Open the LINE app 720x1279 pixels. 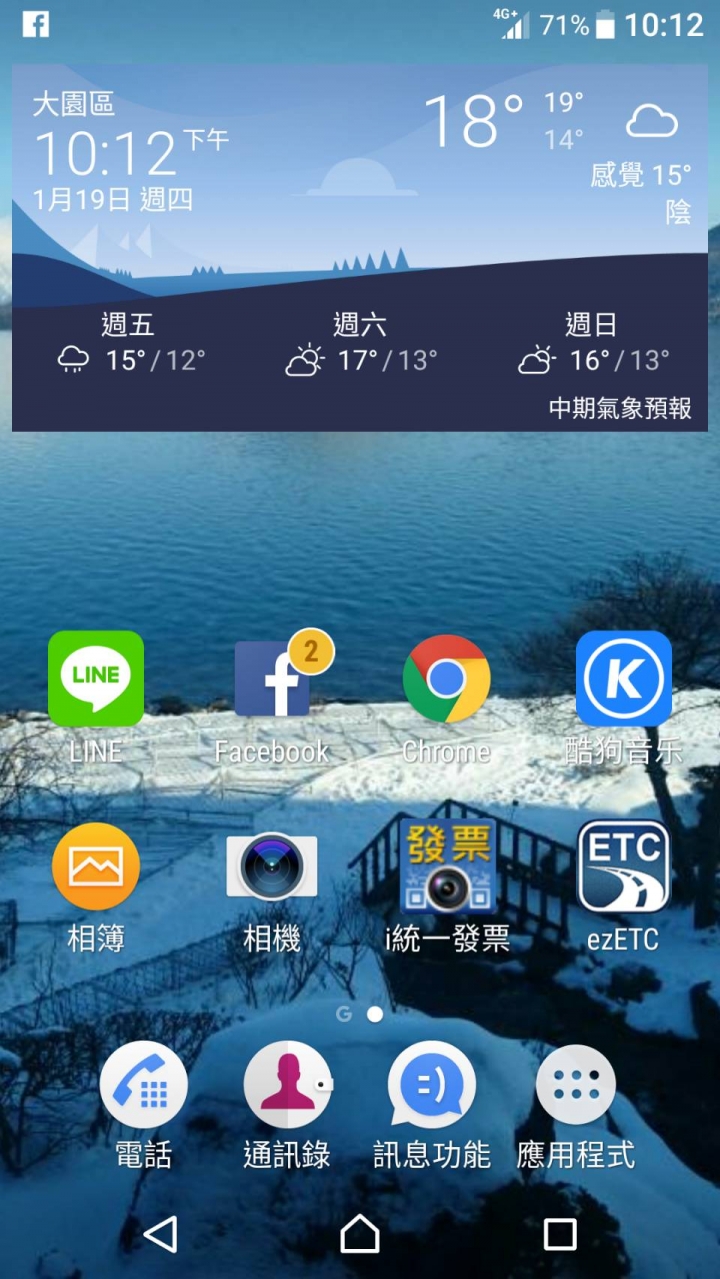[96, 680]
